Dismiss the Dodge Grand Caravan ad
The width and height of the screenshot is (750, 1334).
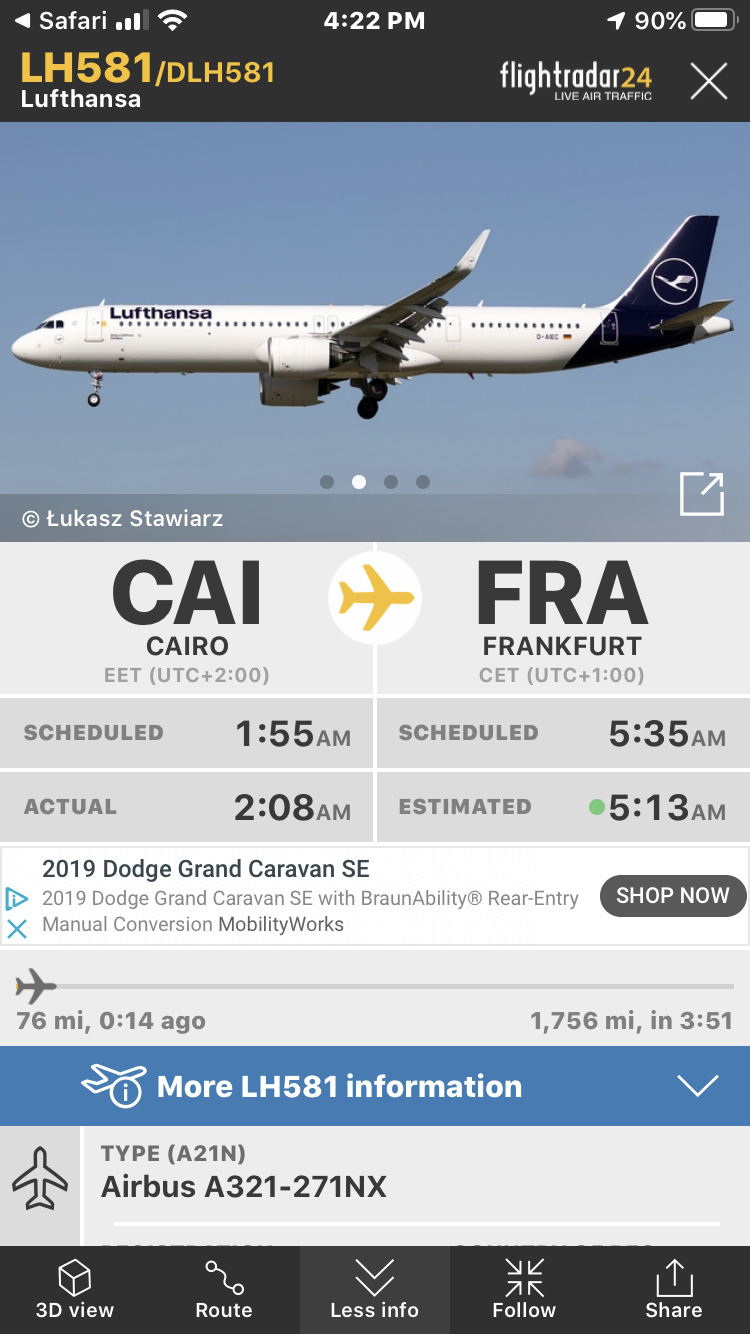[17, 928]
